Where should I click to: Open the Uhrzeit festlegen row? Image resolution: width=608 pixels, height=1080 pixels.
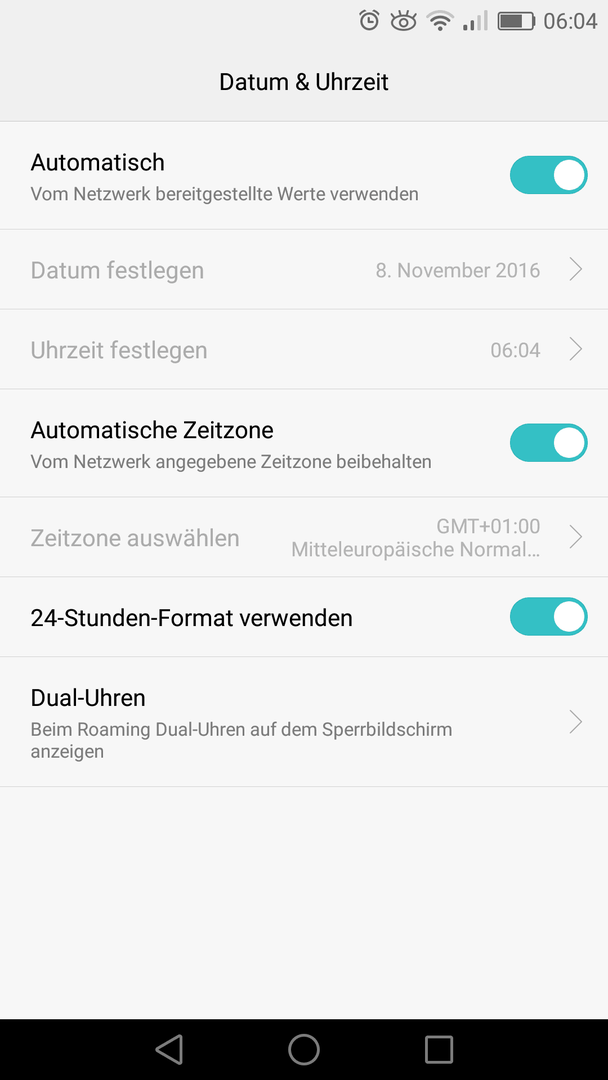click(304, 349)
